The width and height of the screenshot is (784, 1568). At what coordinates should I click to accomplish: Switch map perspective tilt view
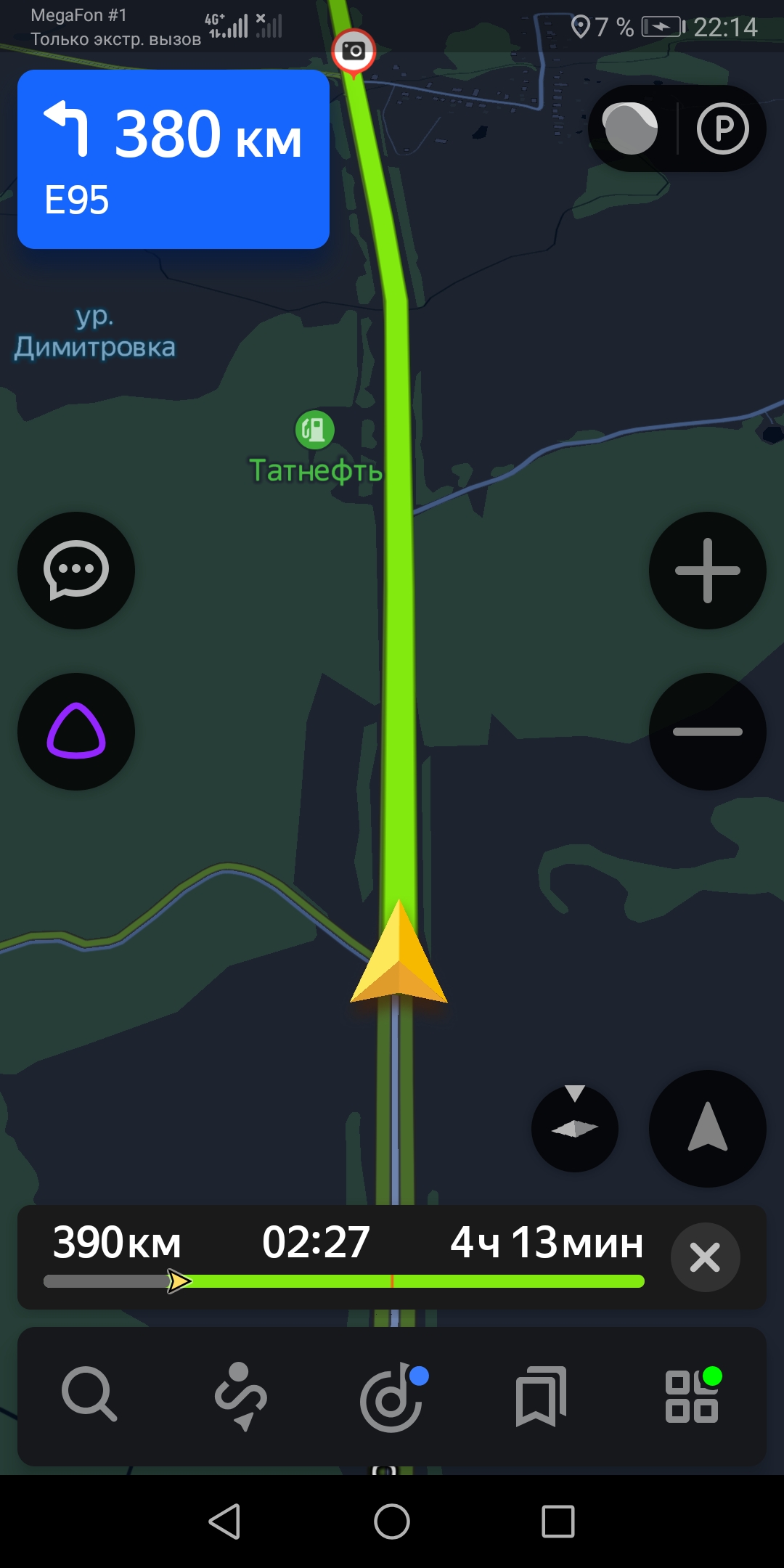(x=575, y=1128)
